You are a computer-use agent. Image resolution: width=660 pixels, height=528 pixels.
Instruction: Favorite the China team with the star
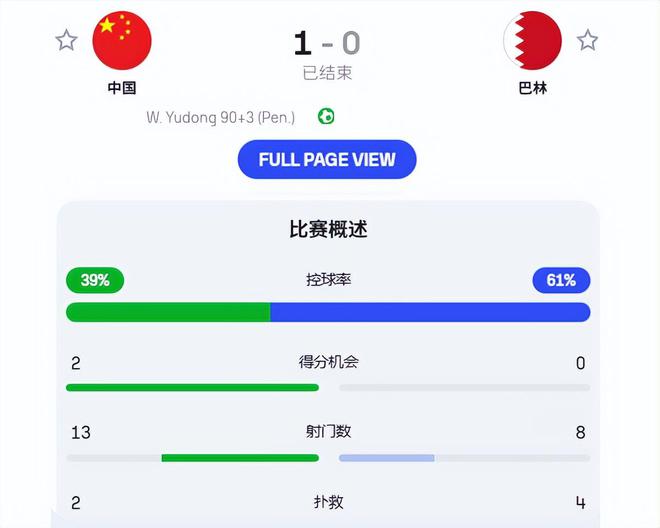[x=66, y=41]
